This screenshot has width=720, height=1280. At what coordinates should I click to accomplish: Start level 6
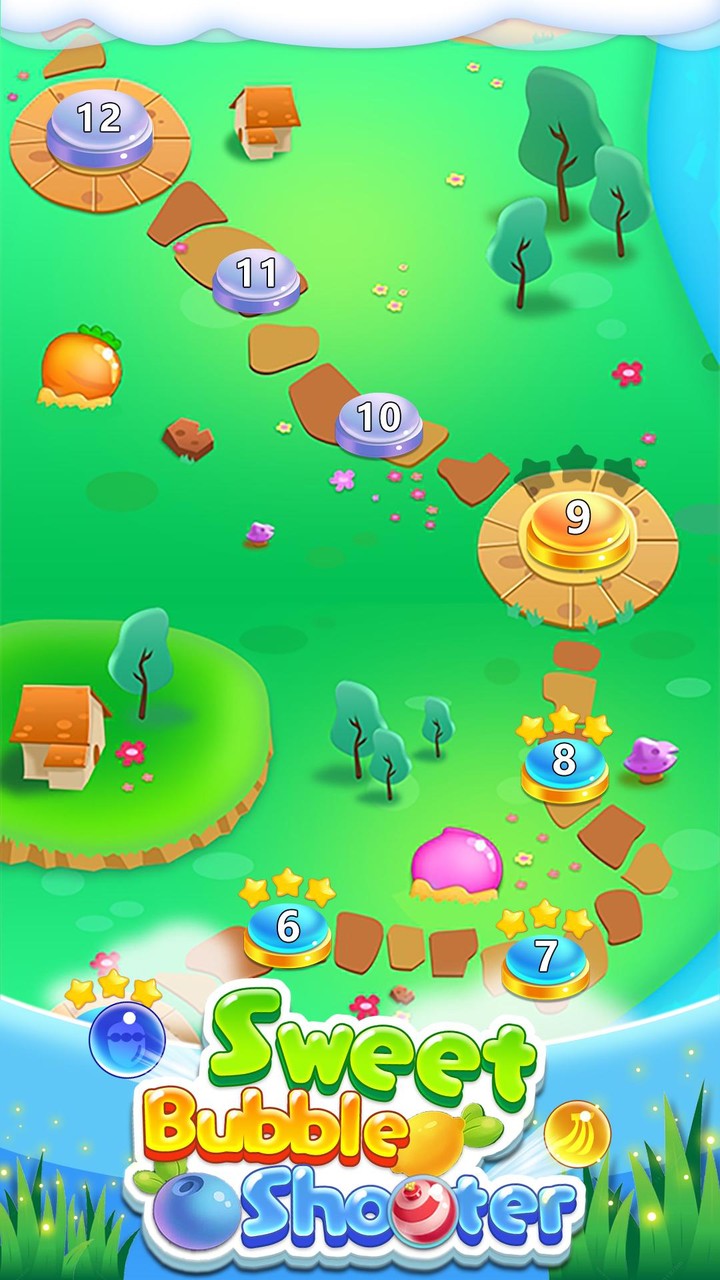coord(287,928)
